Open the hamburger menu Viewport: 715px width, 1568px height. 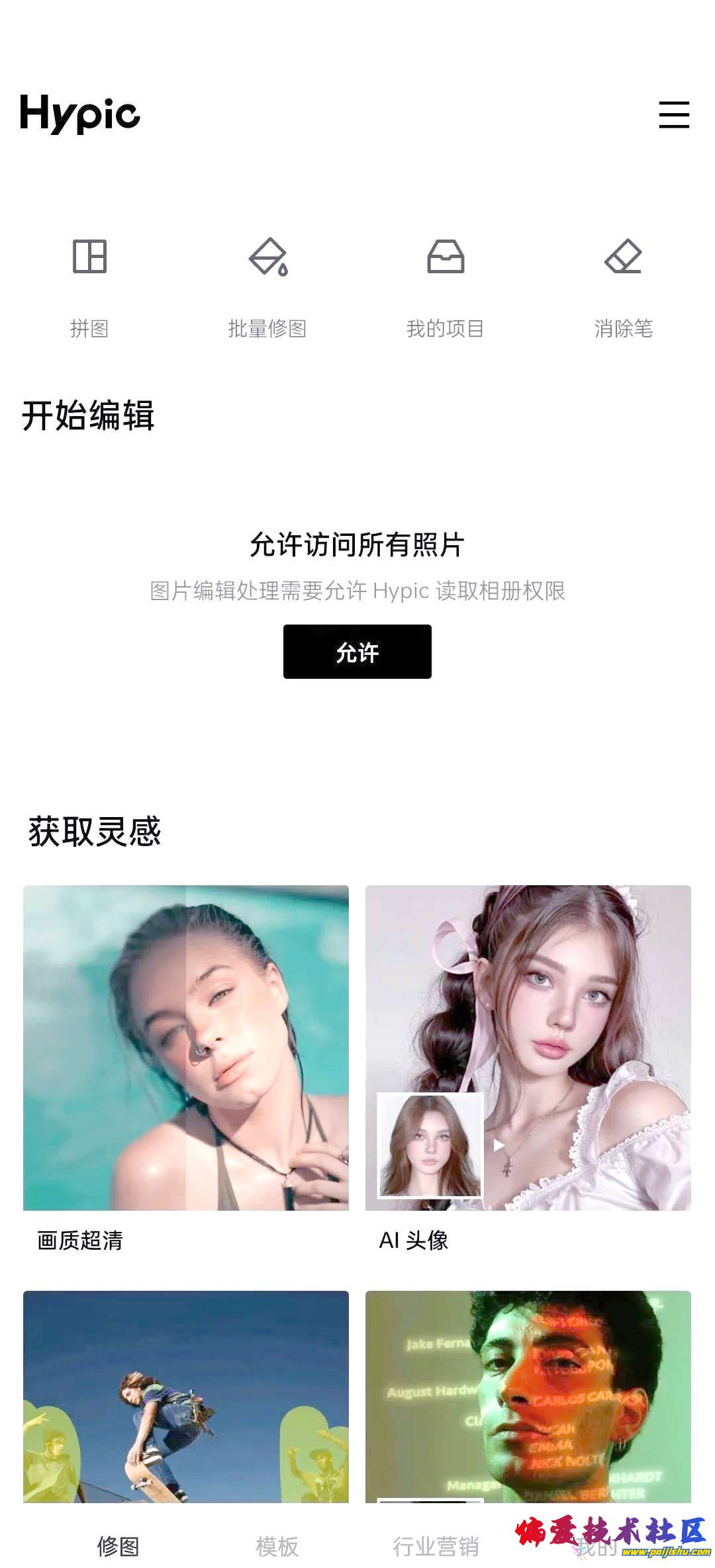674,114
